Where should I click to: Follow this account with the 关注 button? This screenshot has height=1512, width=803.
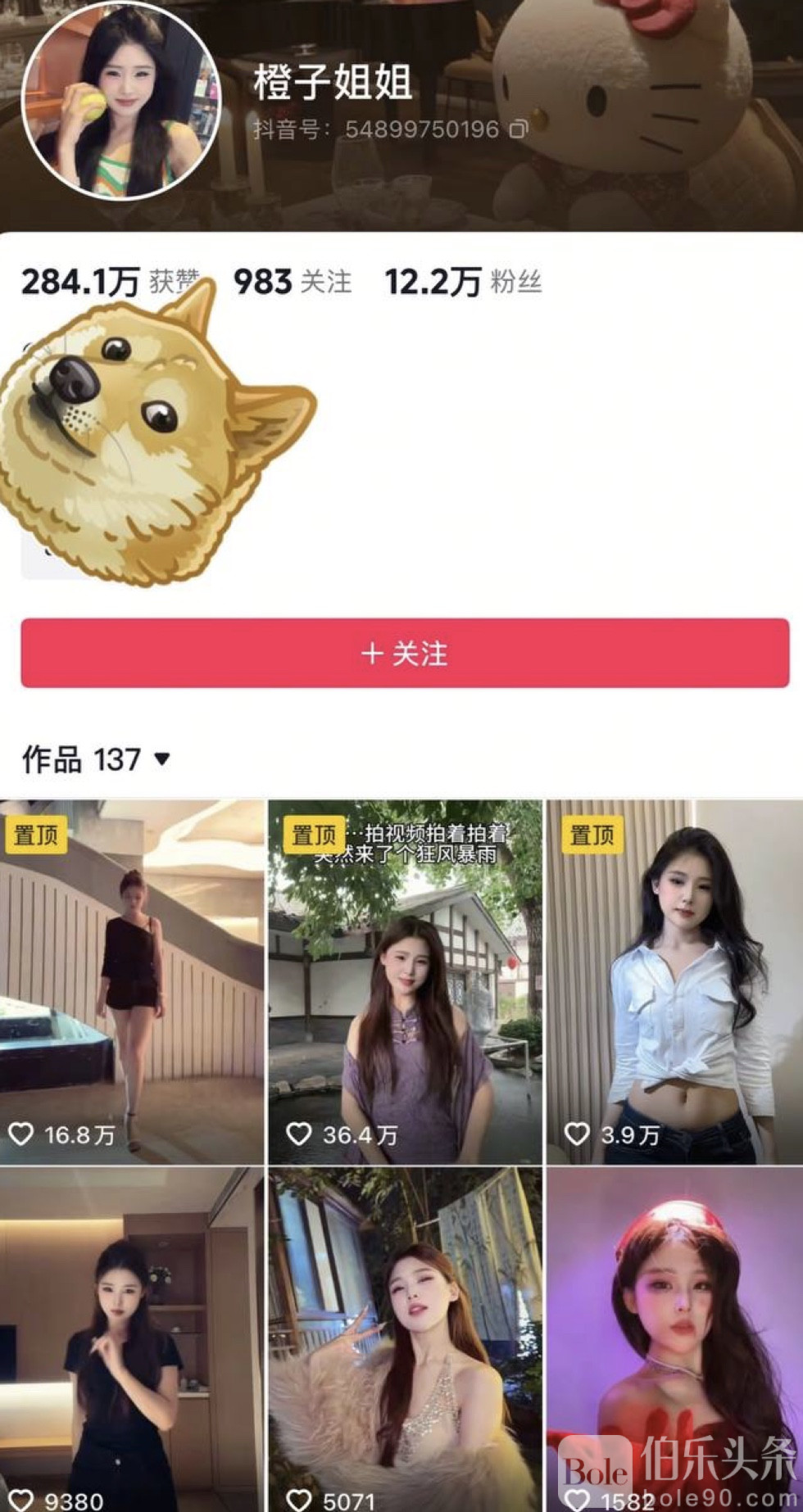[x=405, y=653]
